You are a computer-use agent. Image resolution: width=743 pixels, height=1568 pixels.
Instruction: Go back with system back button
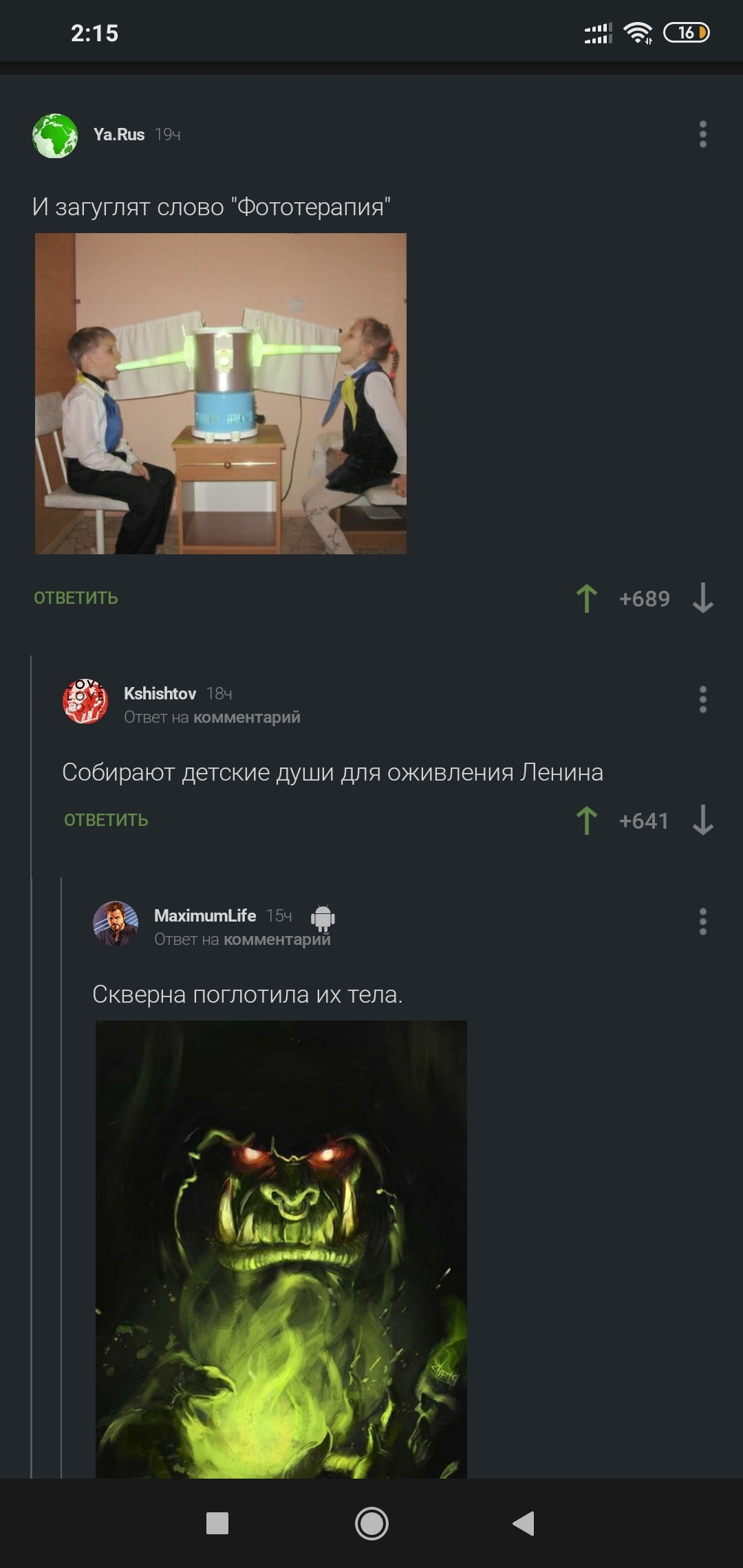(x=524, y=1523)
